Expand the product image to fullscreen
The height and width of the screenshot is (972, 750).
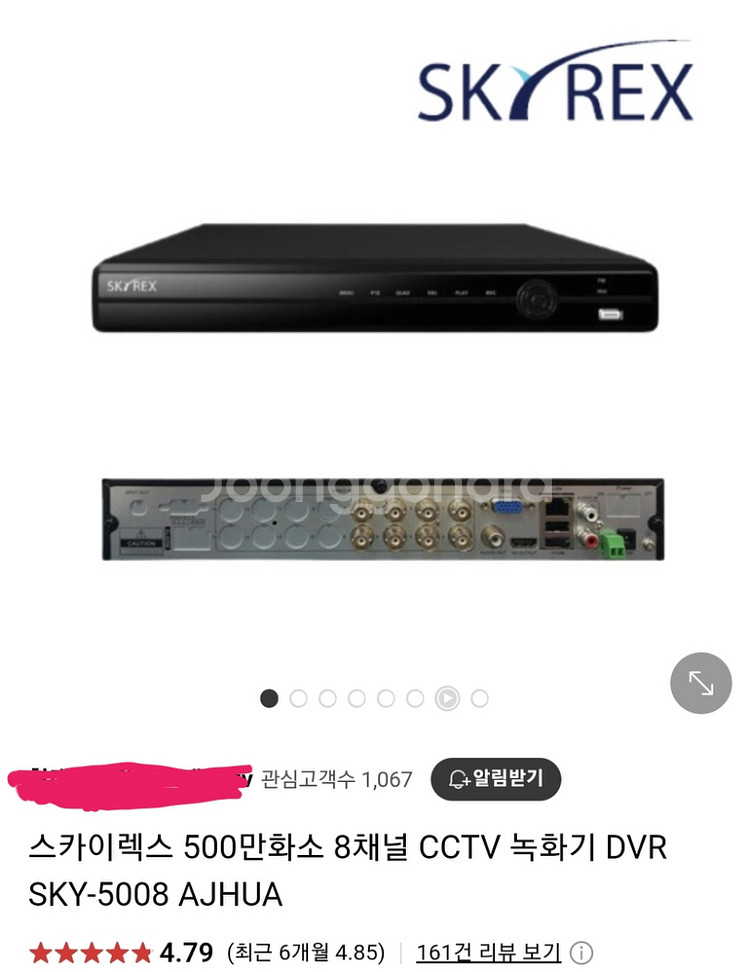click(701, 683)
